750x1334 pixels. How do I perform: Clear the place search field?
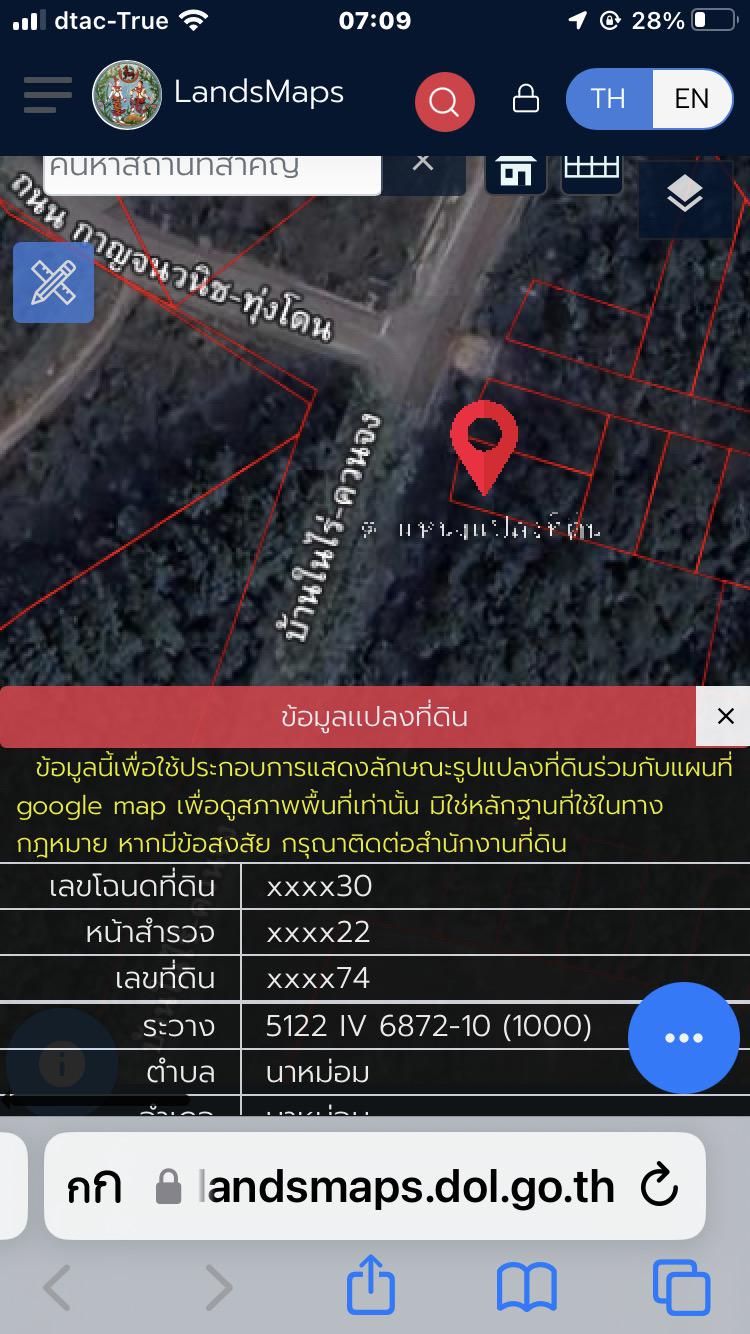[x=423, y=162]
